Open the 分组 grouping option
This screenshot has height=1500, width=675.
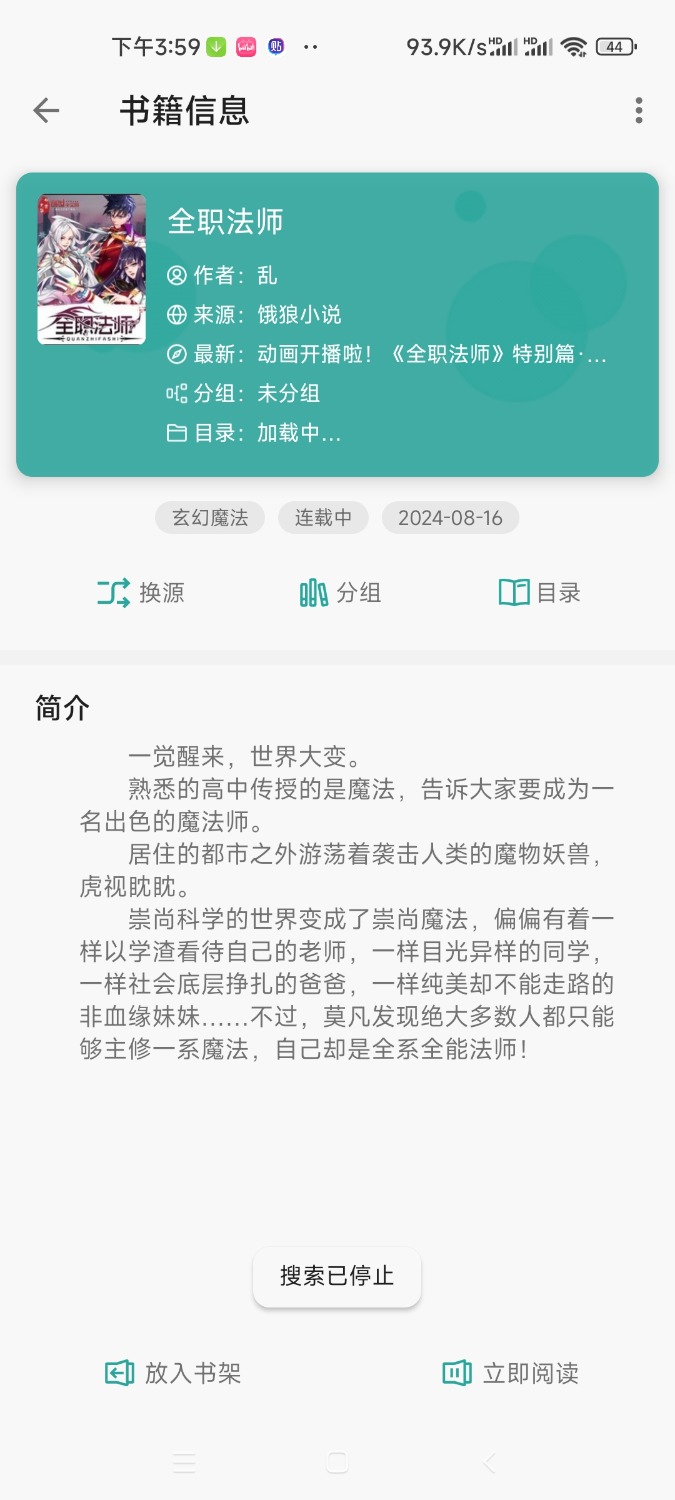[x=340, y=593]
